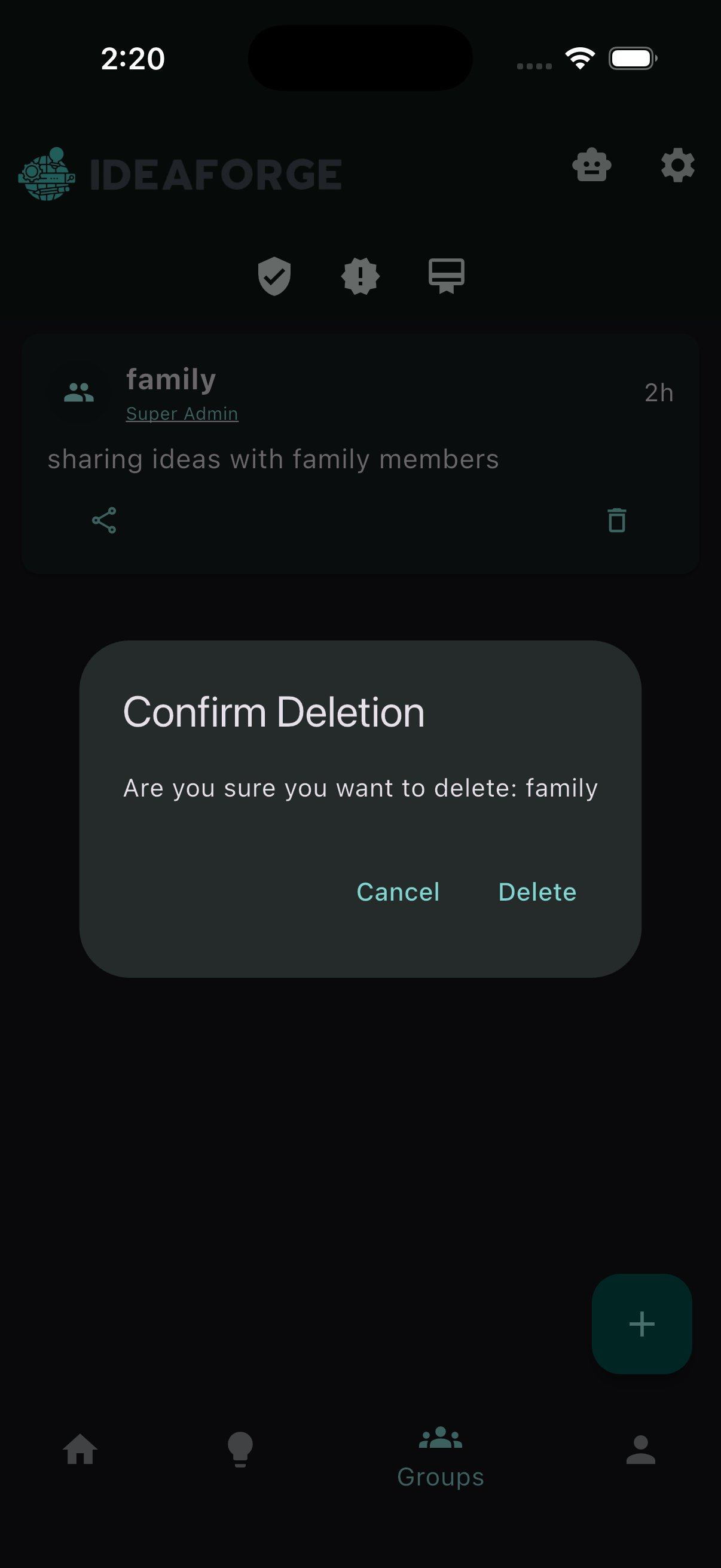This screenshot has width=721, height=1568.
Task: Select the 2h timestamp on family group
Action: click(x=659, y=393)
